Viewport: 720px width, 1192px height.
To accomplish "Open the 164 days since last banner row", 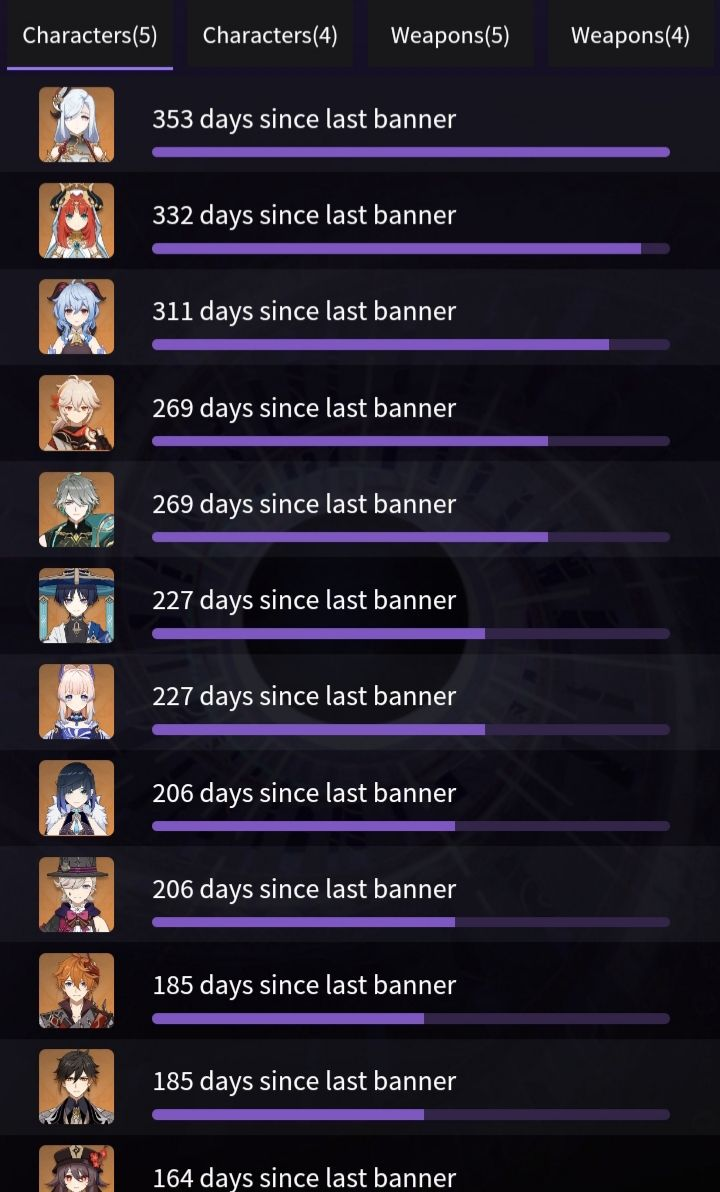I will click(360, 1172).
